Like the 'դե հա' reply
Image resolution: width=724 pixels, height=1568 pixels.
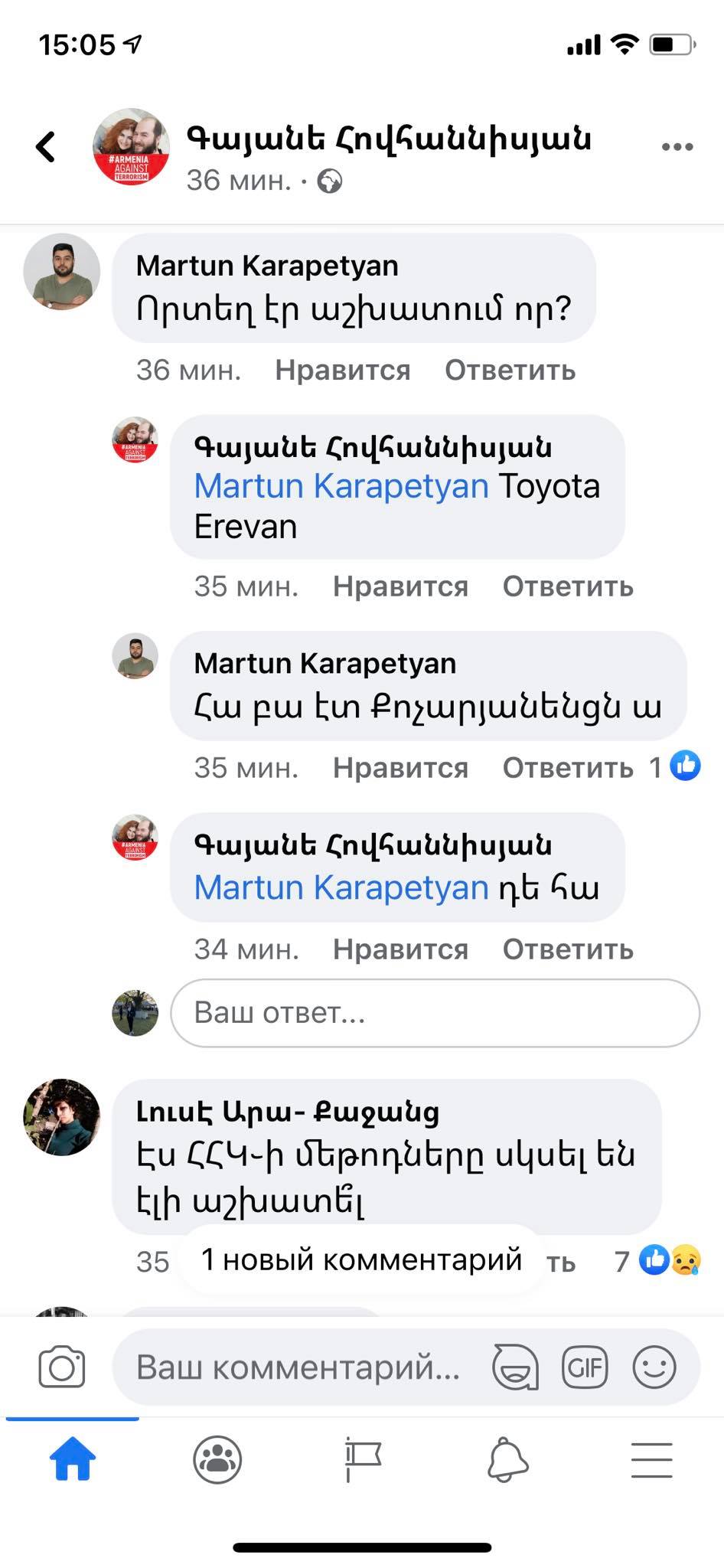tap(400, 949)
